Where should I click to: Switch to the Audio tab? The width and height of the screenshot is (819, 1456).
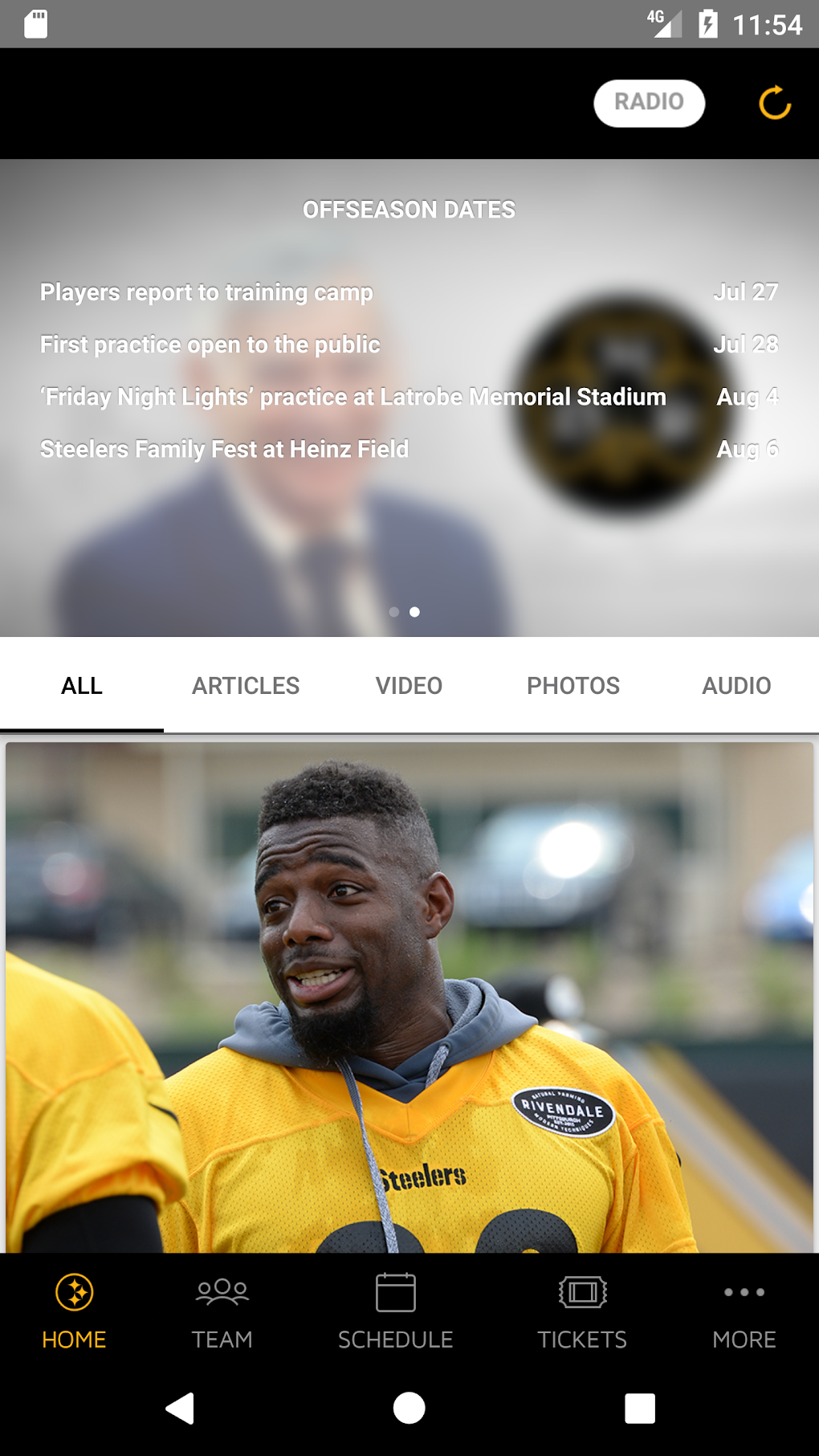[x=736, y=686]
